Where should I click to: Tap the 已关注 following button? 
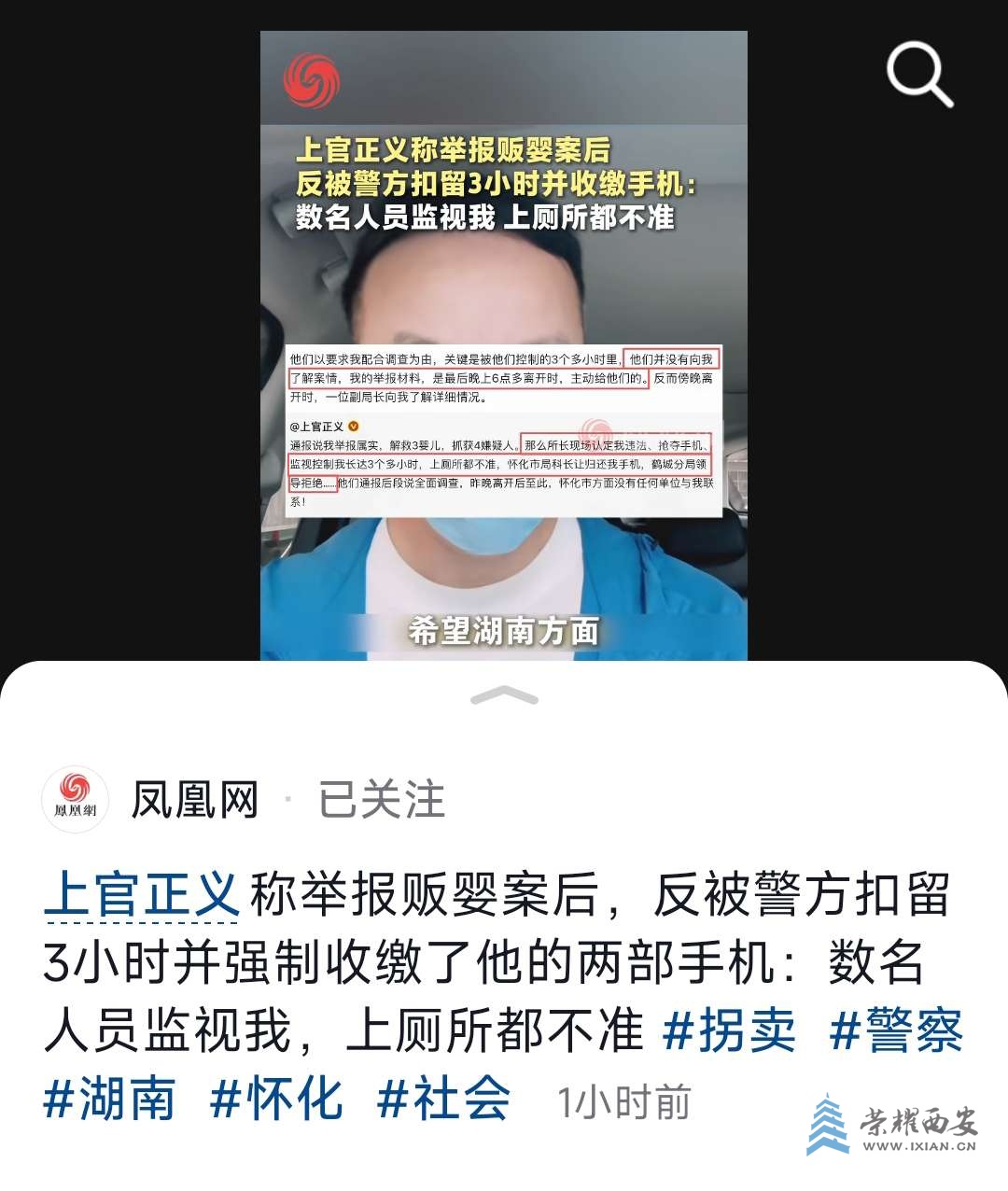[381, 800]
